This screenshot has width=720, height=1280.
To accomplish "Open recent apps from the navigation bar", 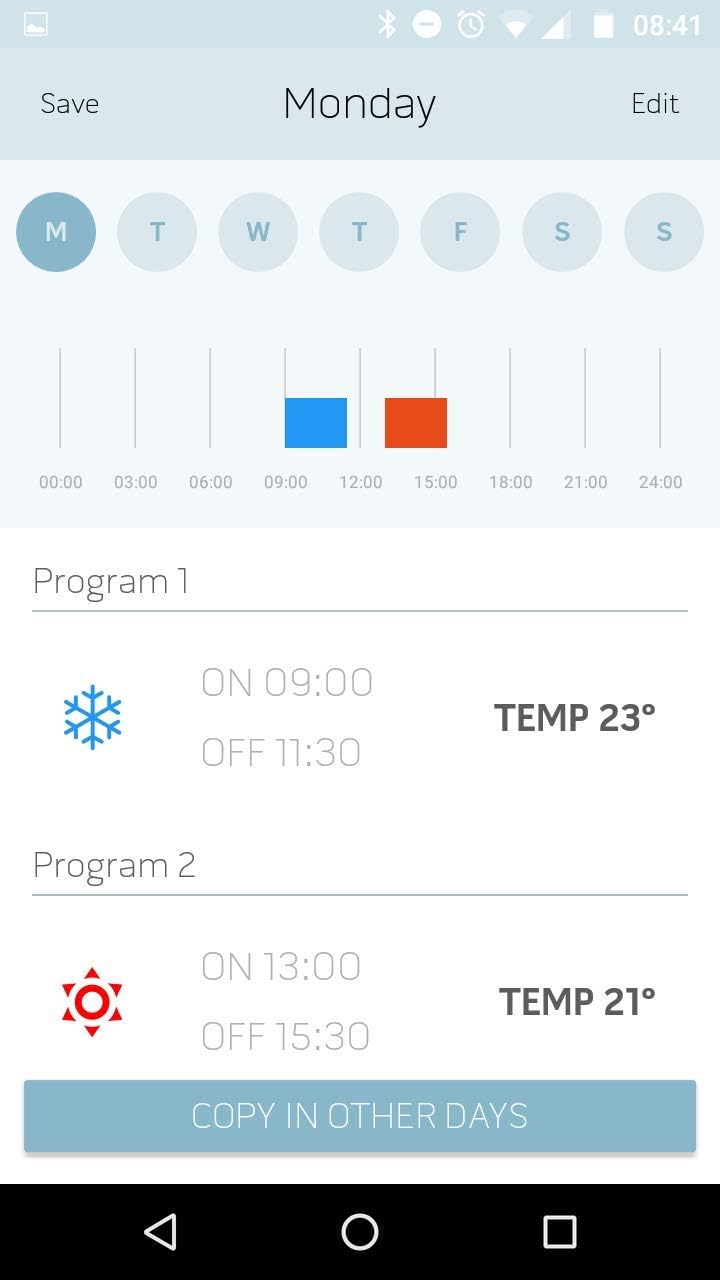I will 559,1232.
